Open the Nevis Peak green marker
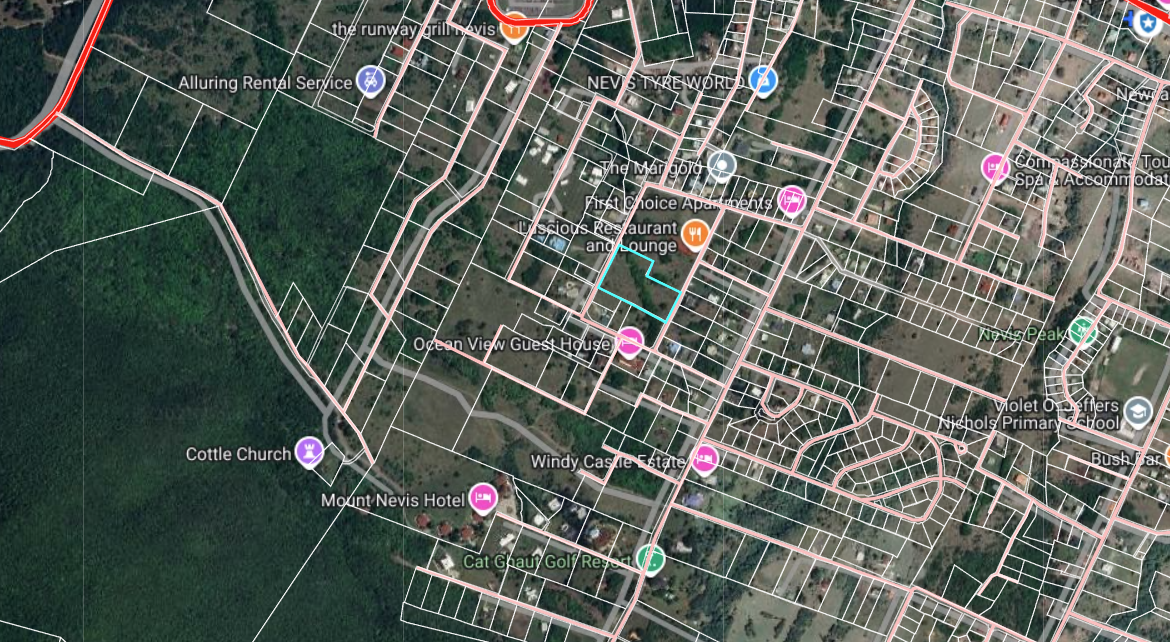This screenshot has height=642, width=1170. 1080,331
